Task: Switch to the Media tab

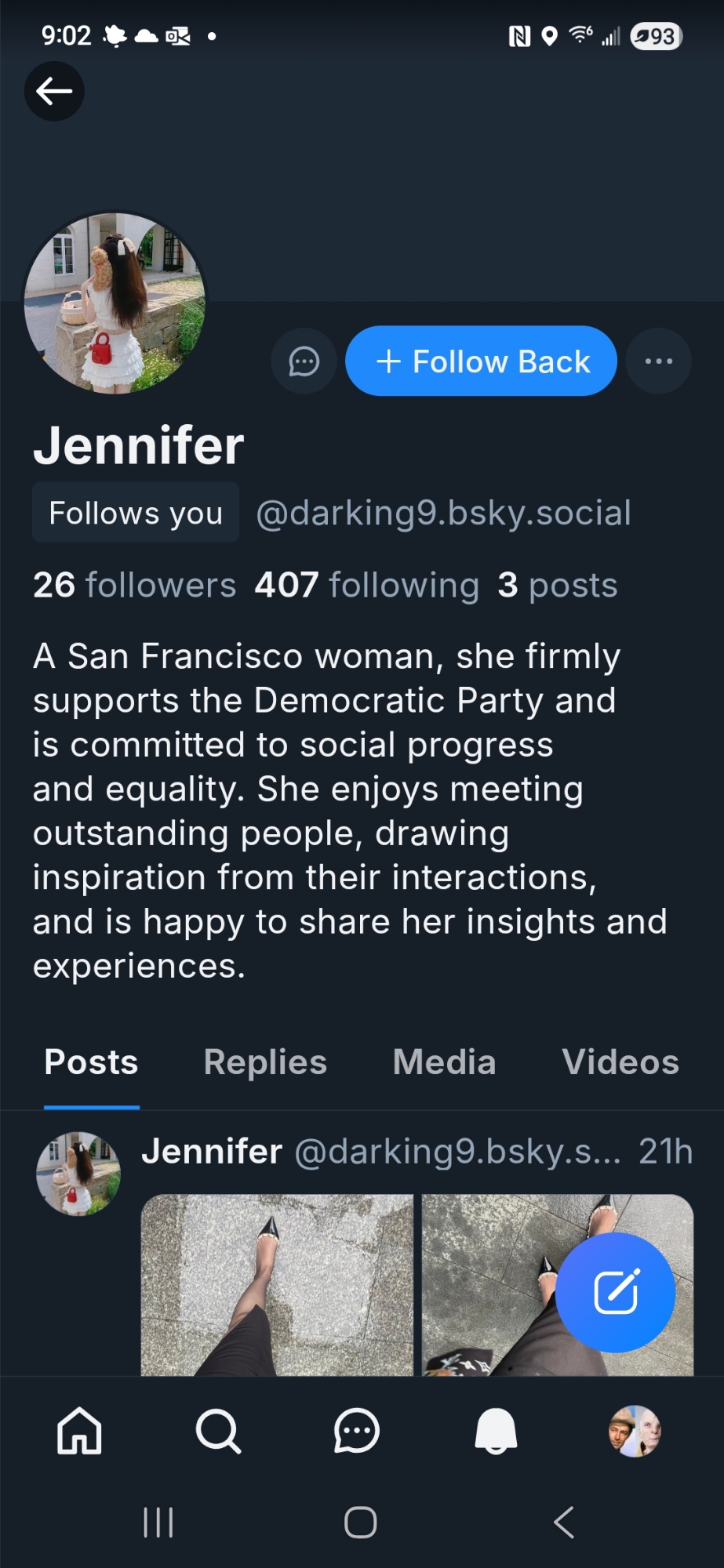Action: click(444, 1062)
